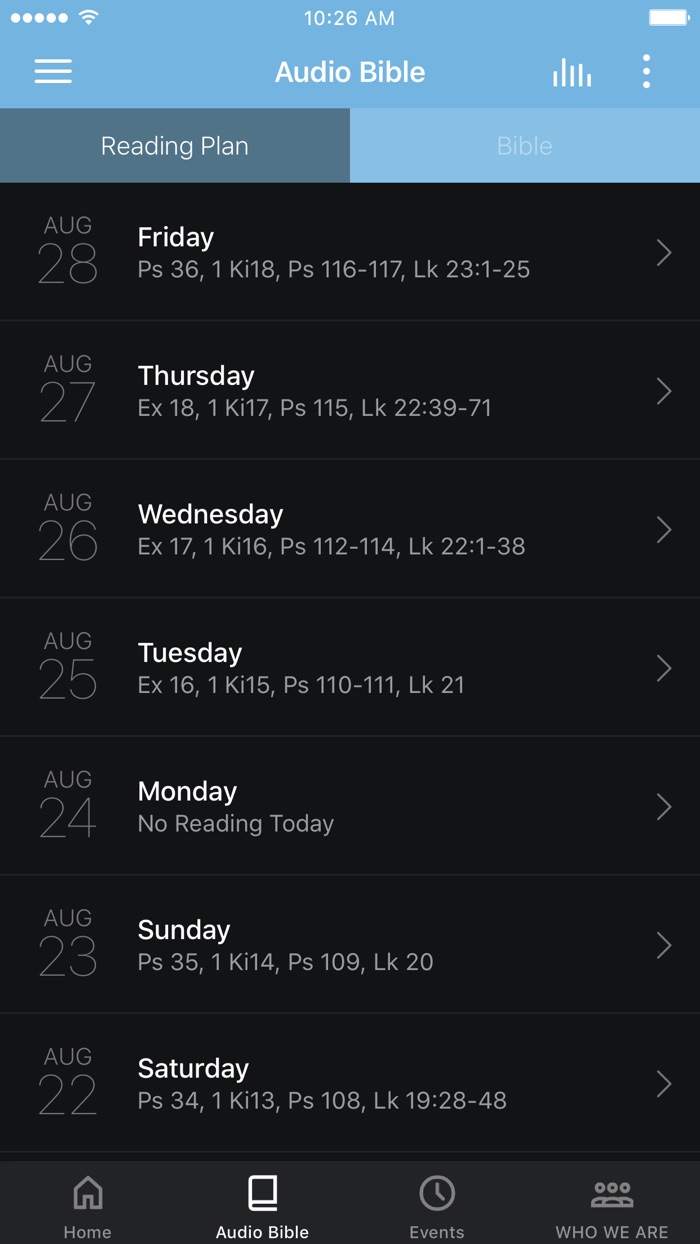The width and height of the screenshot is (700, 1244).
Task: View Saturday Aug 22 reading
Action: pos(350,1083)
